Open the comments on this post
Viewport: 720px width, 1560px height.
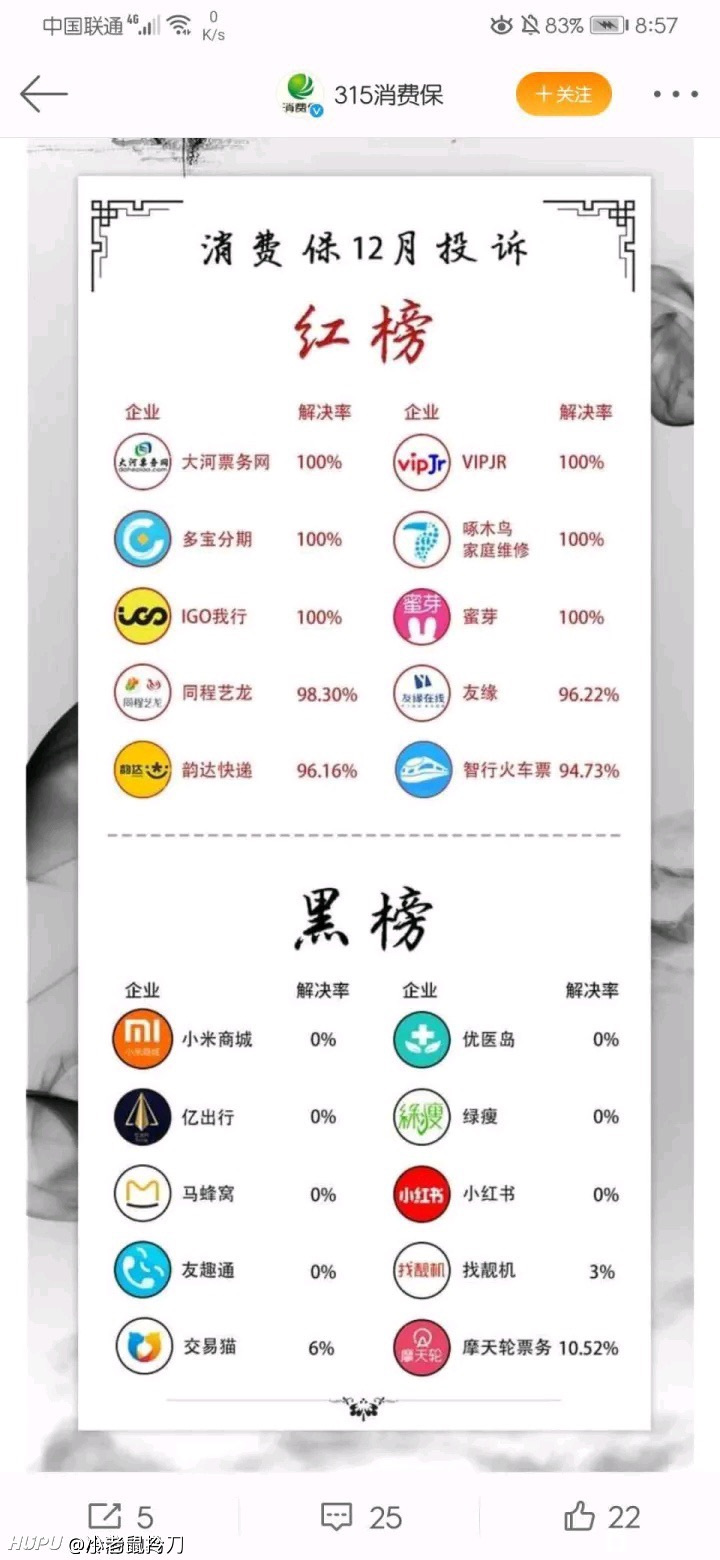point(361,1517)
